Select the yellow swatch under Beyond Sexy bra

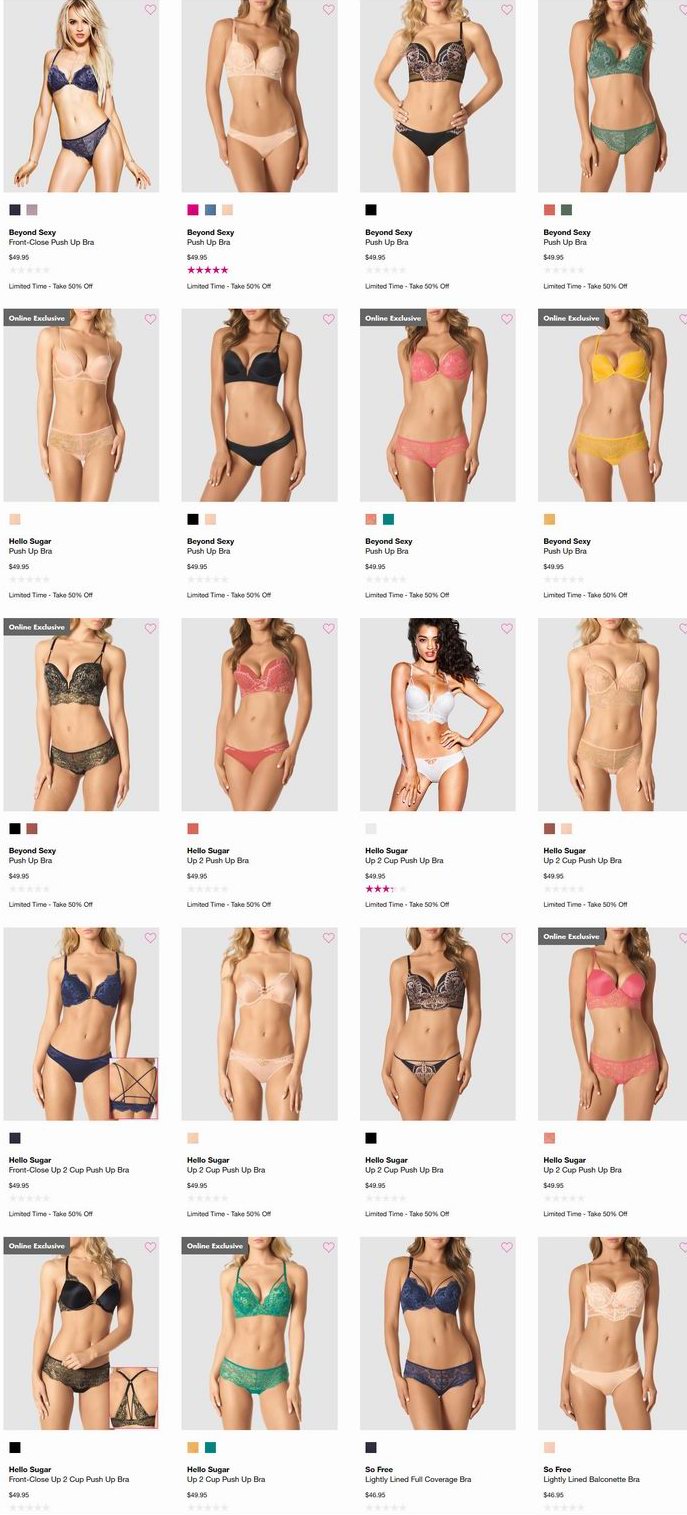[x=549, y=519]
